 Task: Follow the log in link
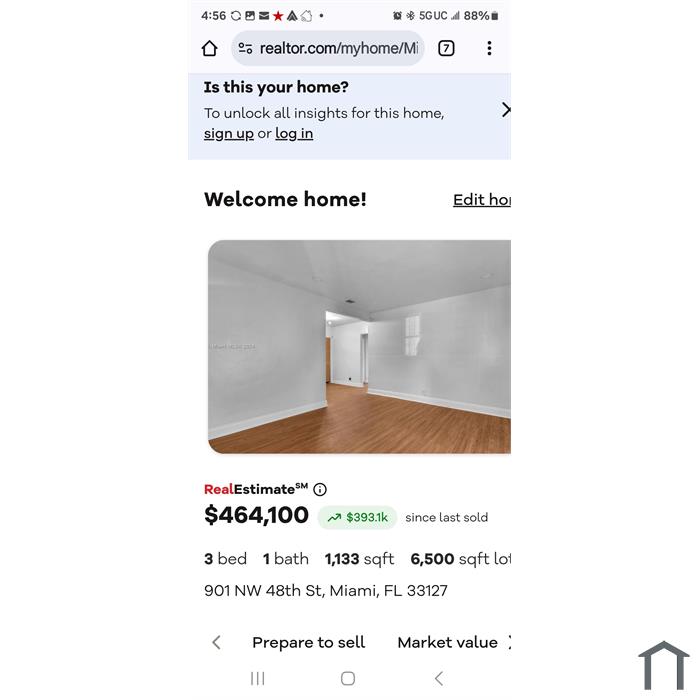[x=294, y=134]
